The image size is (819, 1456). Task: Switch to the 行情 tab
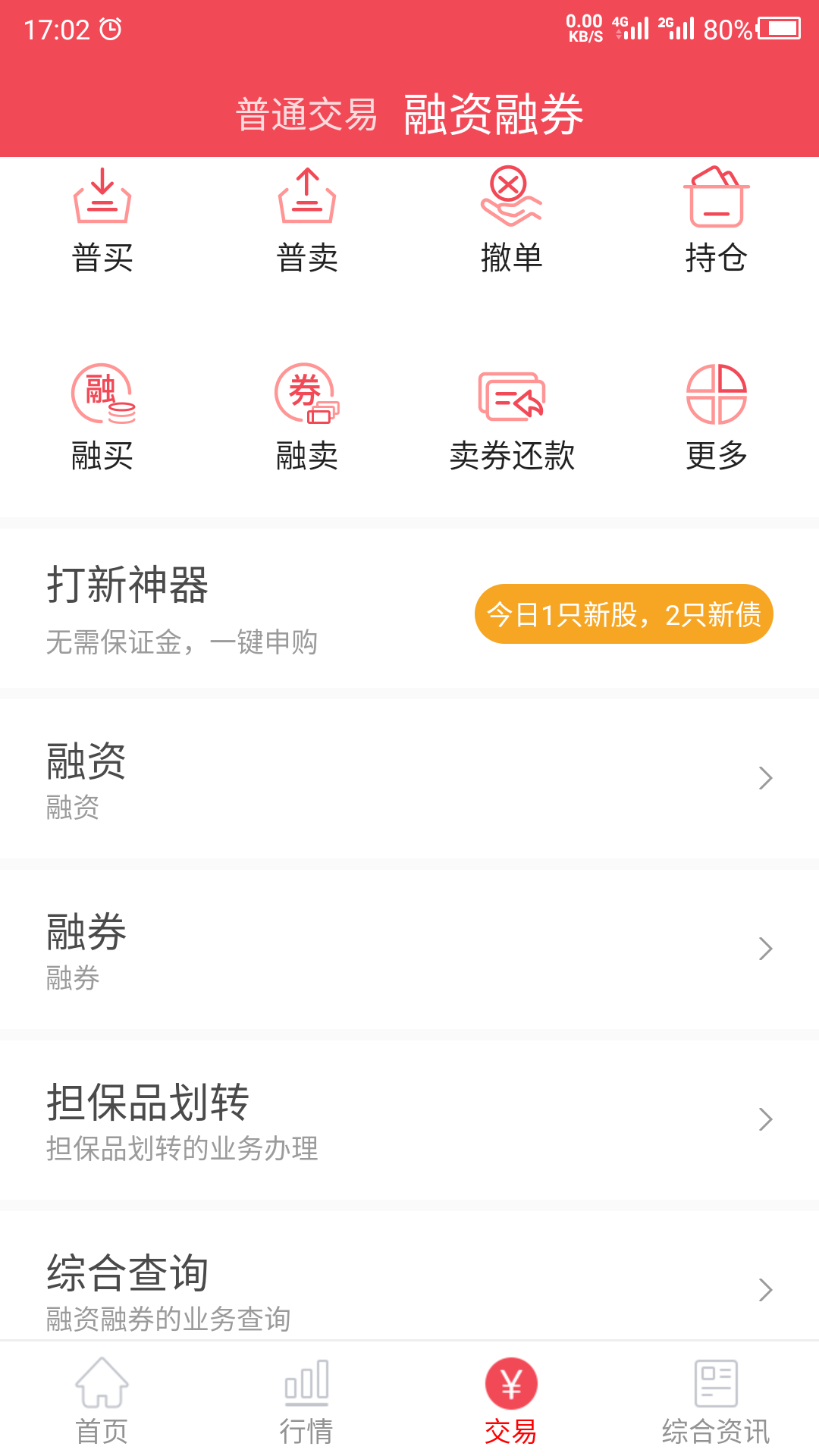click(x=307, y=1401)
